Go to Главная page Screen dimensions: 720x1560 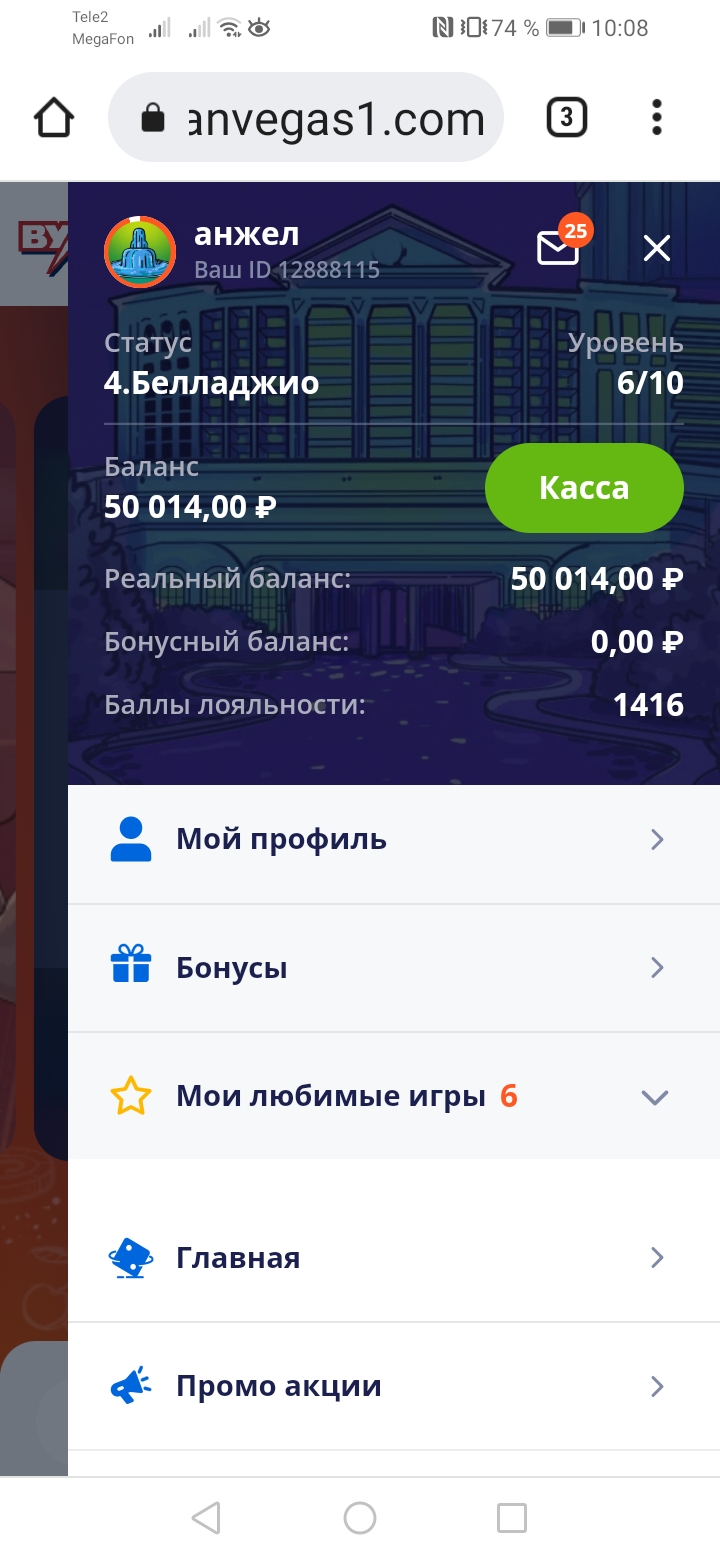click(x=394, y=1258)
